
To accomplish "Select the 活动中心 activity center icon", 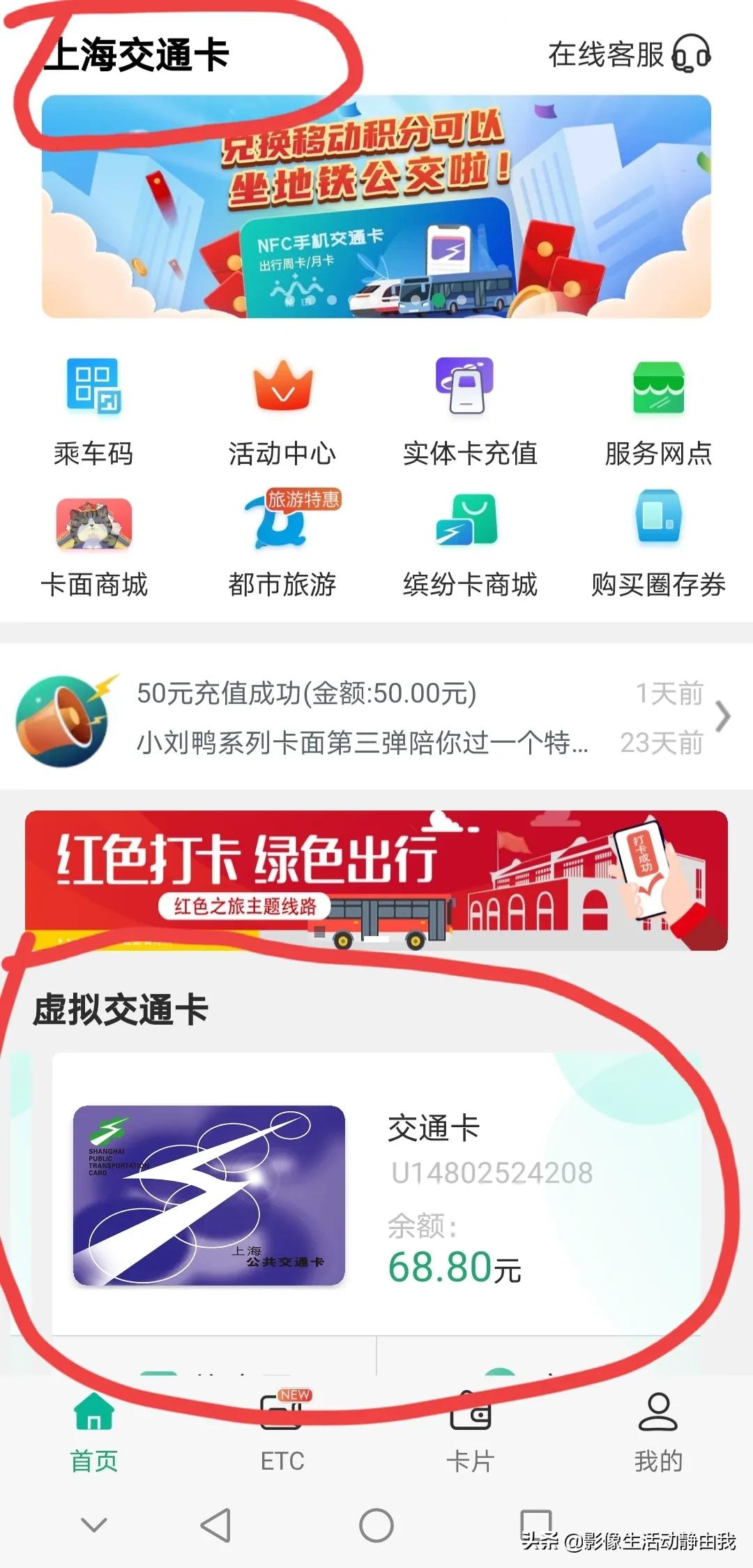I will pyautogui.click(x=282, y=412).
